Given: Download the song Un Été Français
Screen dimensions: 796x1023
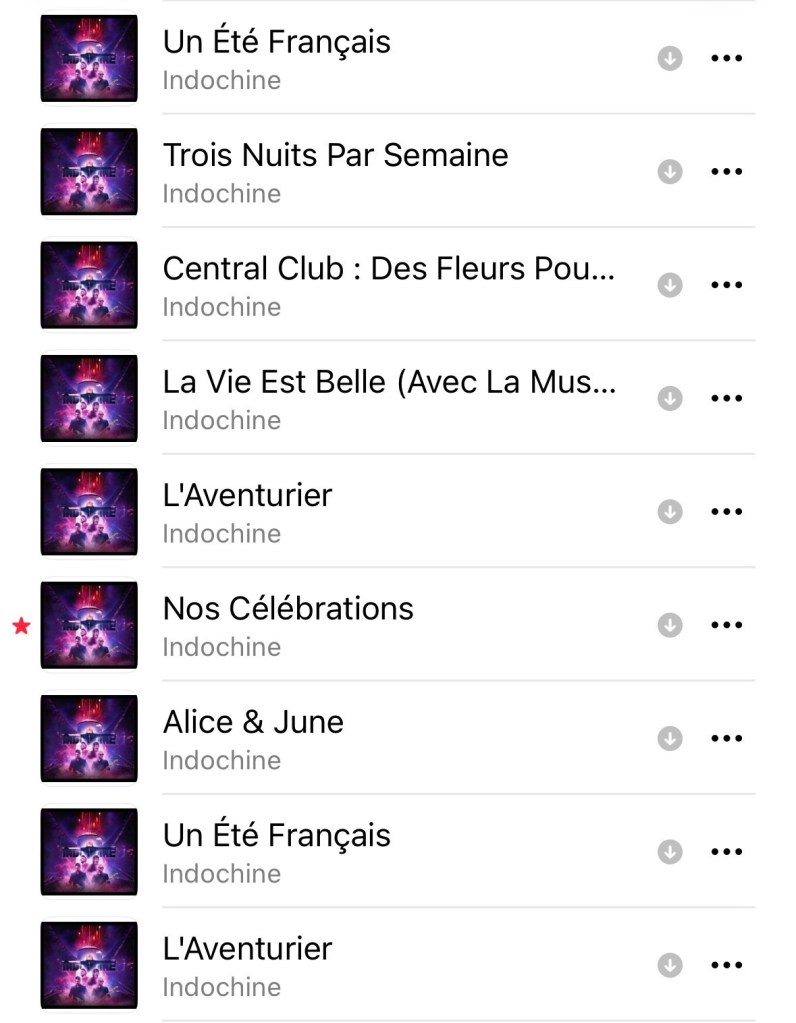Looking at the screenshot, I should pyautogui.click(x=668, y=57).
